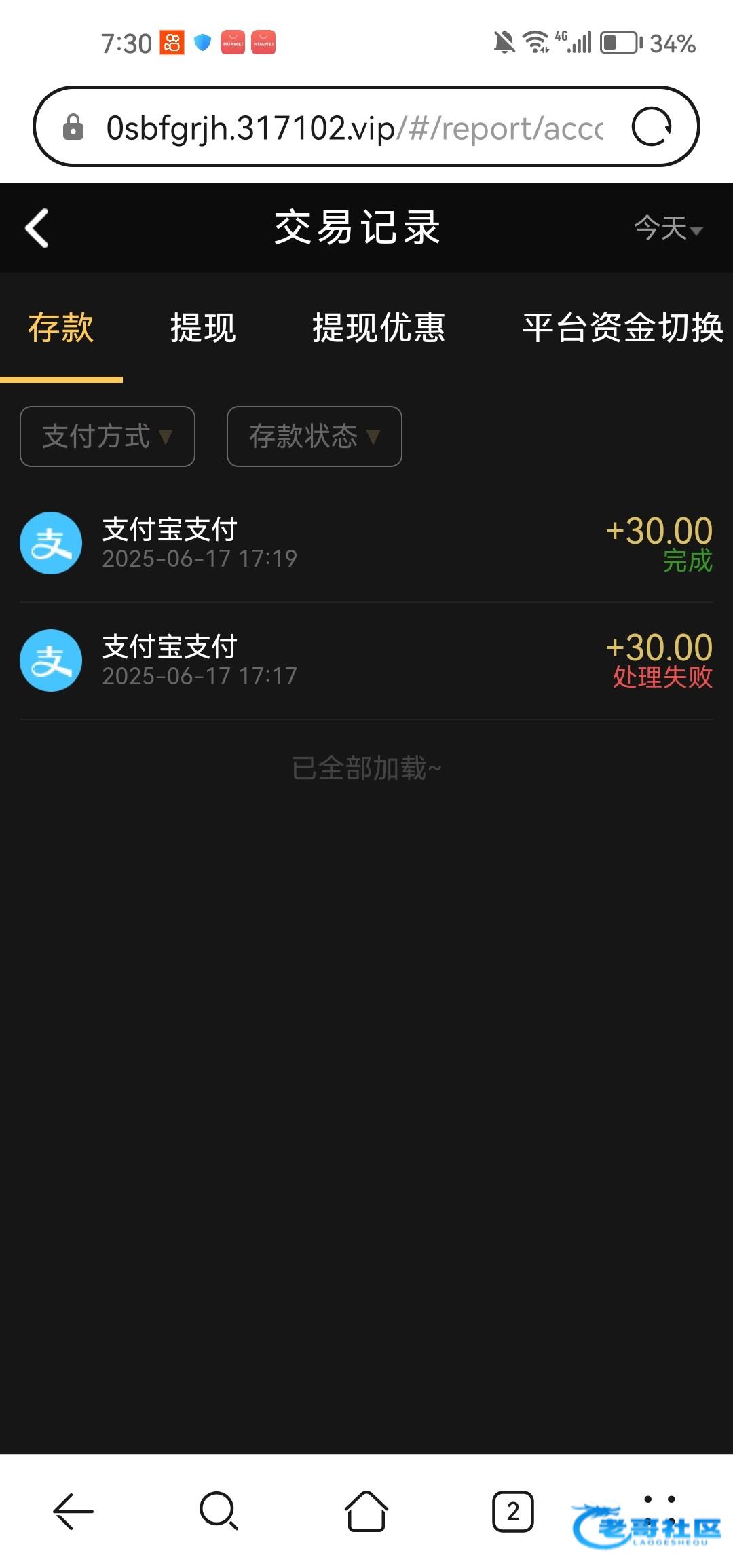
Task: Expand the 支付方式 filter
Action: 108,436
